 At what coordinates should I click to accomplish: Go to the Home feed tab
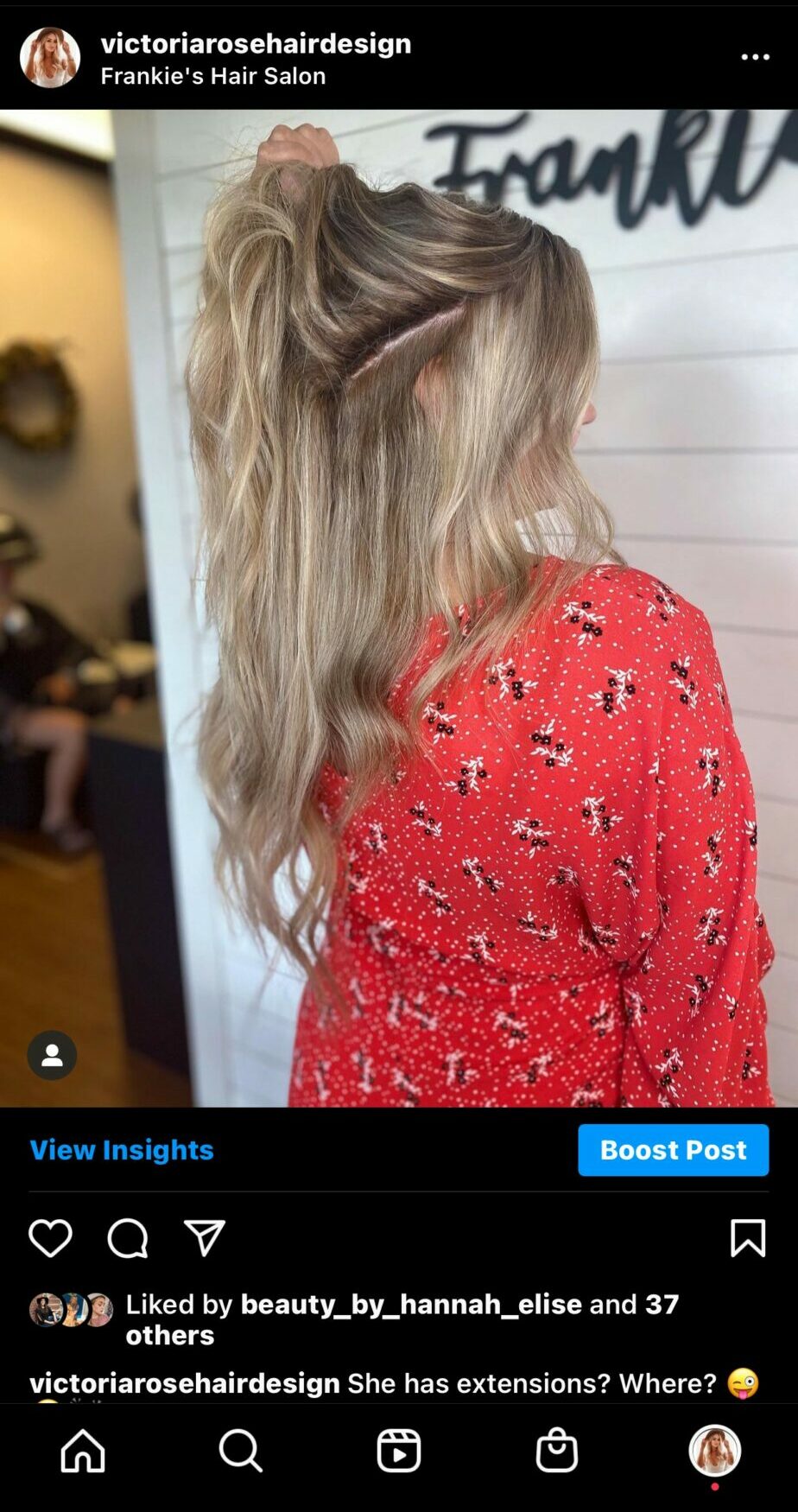tap(83, 1451)
